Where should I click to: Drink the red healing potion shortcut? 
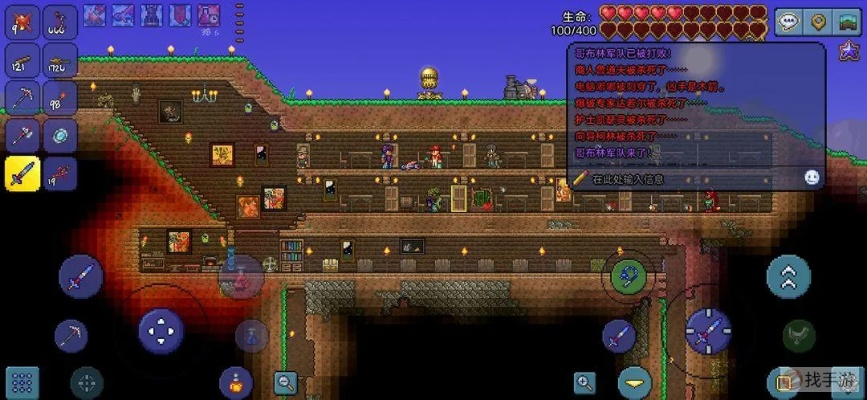[241, 274]
